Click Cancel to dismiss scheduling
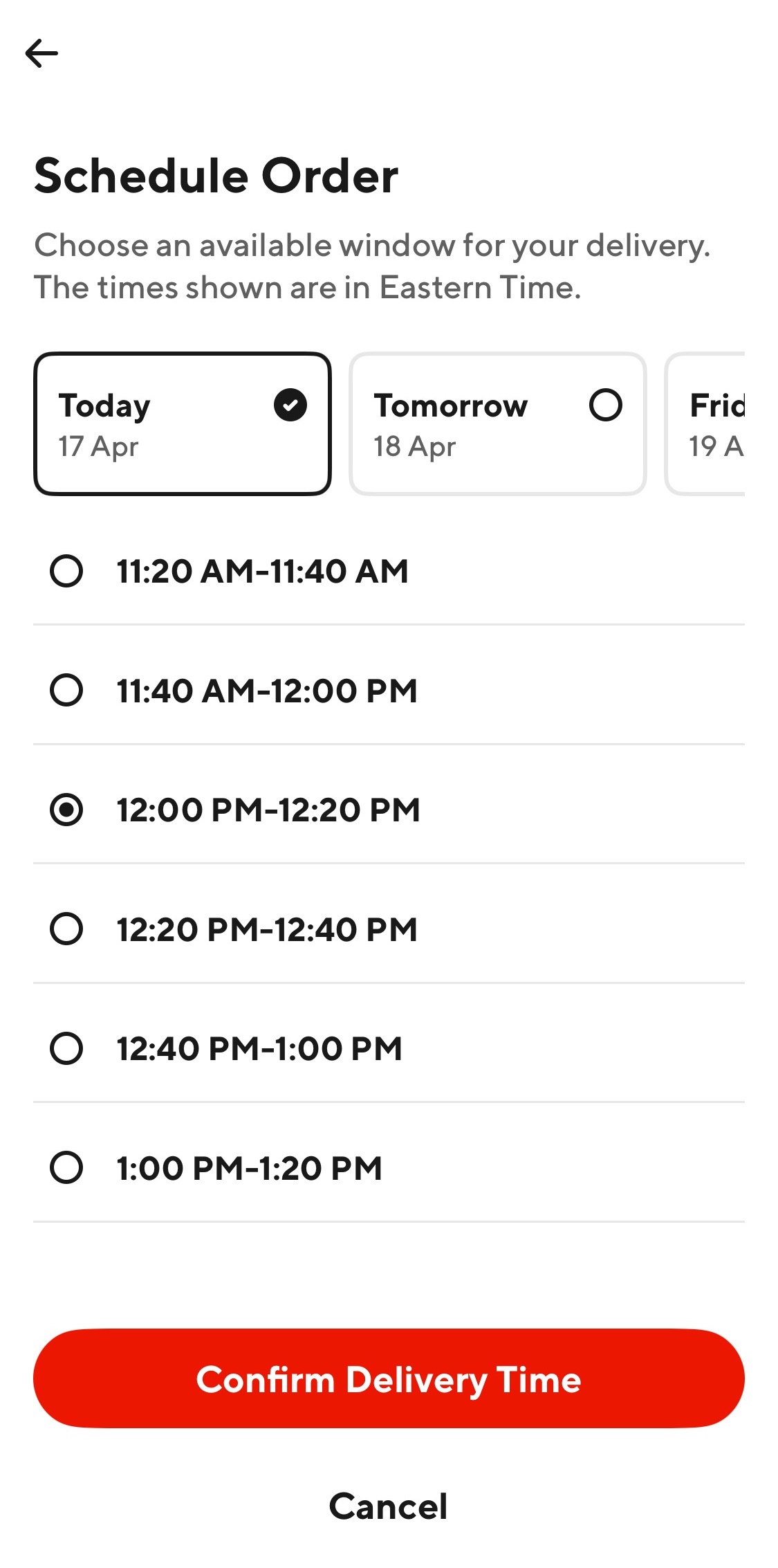This screenshot has height=1568, width=778. (389, 1506)
